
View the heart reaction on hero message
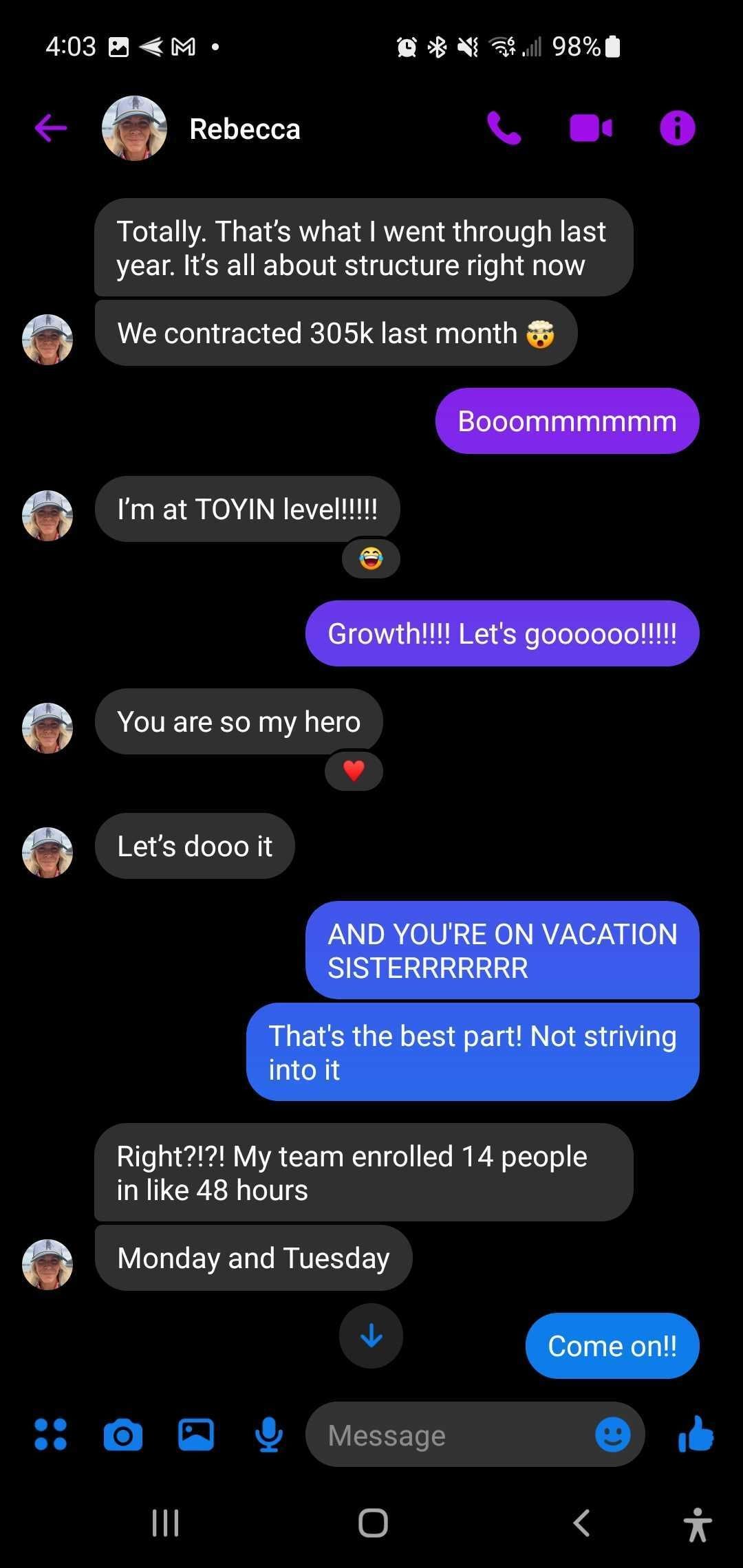[354, 771]
